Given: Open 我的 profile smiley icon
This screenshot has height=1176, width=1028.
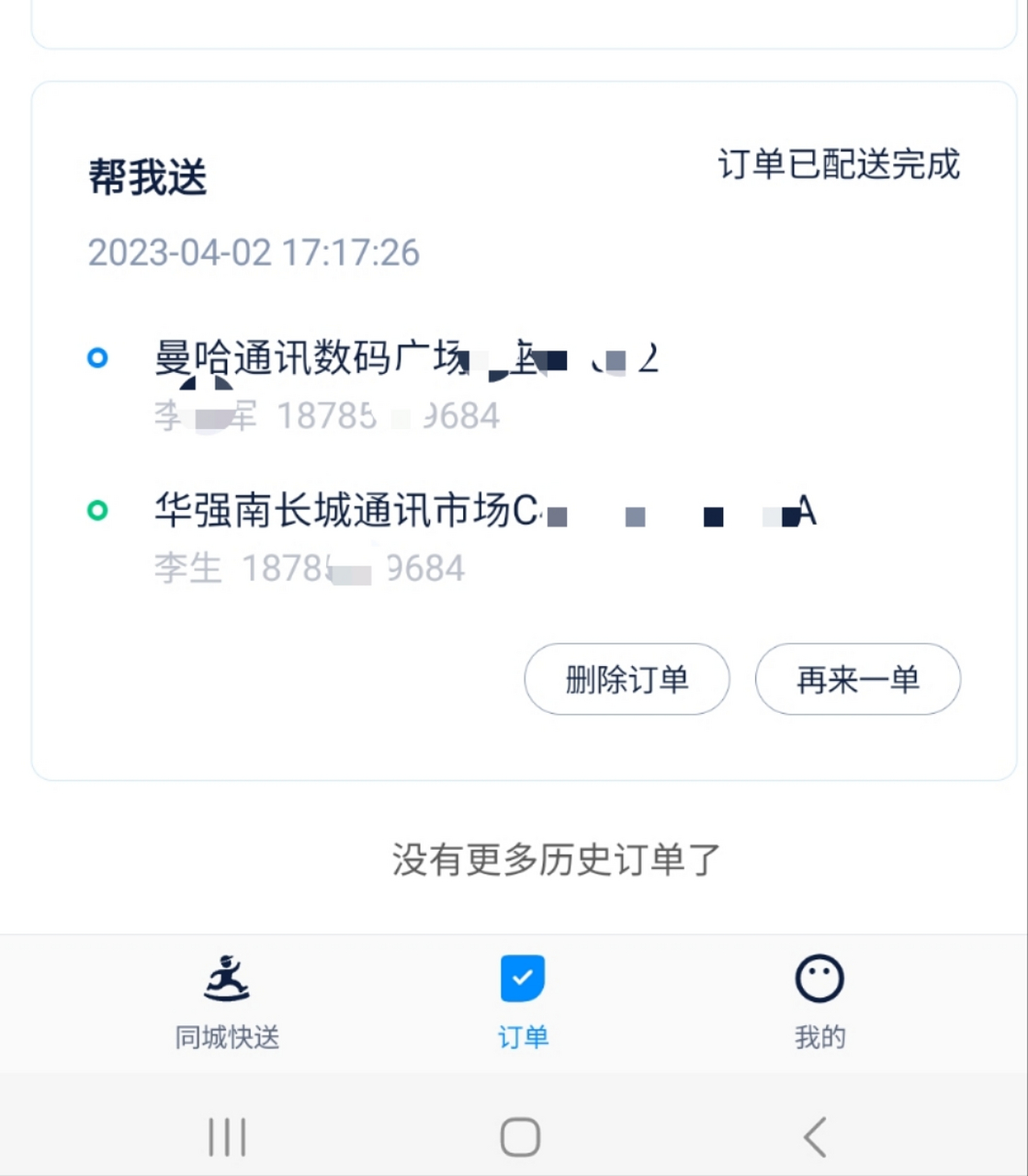Looking at the screenshot, I should click(819, 977).
